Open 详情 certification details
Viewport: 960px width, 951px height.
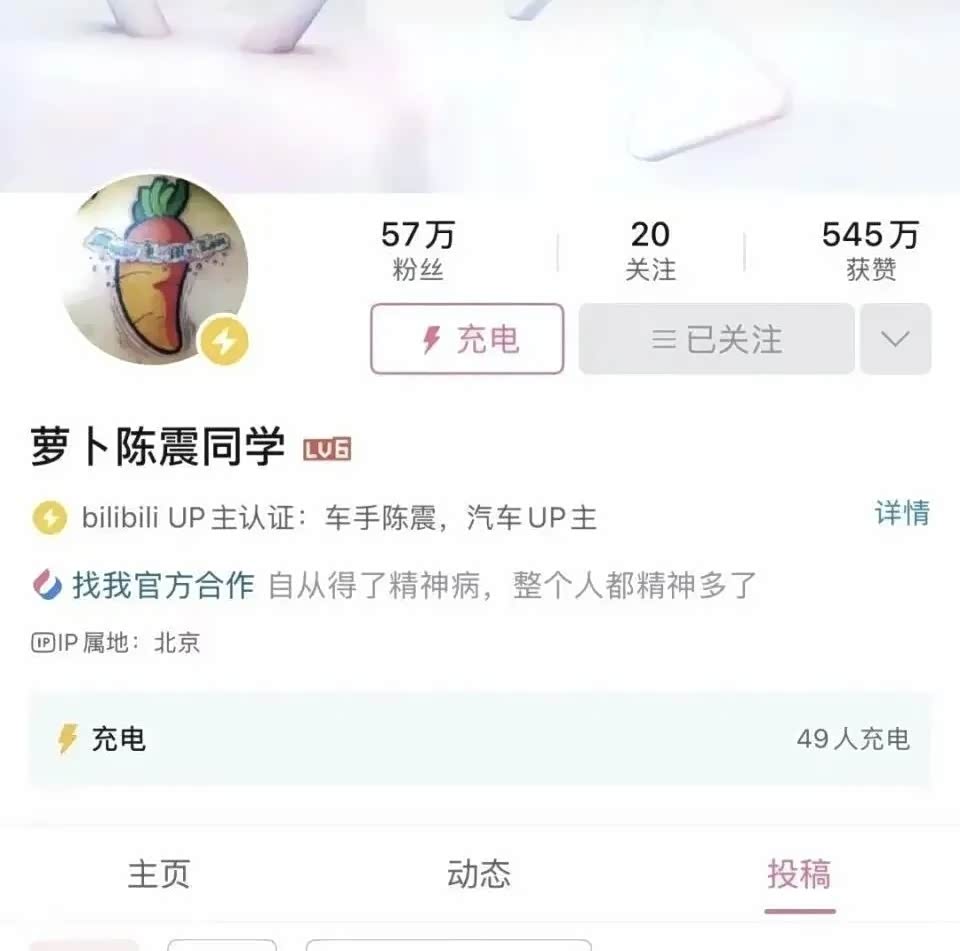tap(902, 513)
